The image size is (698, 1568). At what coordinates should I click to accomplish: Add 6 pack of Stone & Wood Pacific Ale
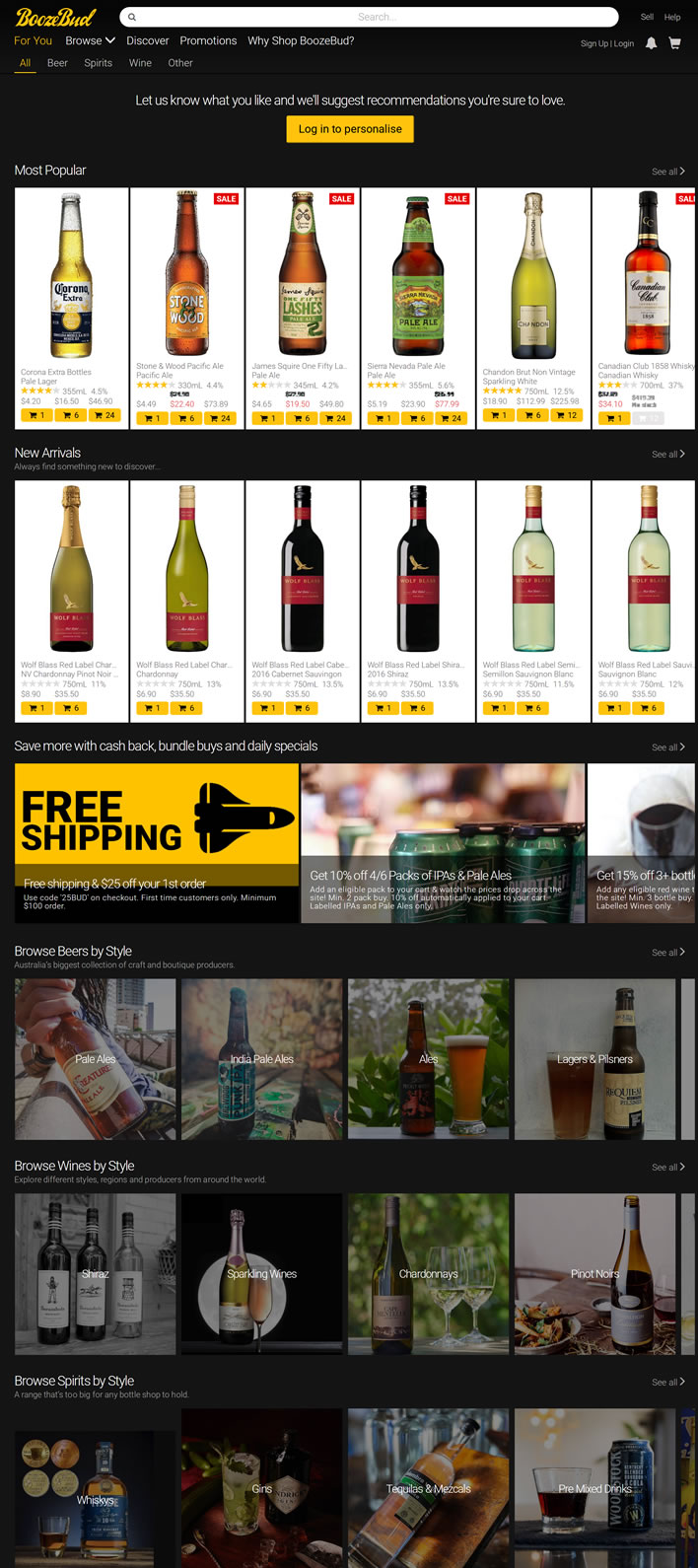point(185,418)
